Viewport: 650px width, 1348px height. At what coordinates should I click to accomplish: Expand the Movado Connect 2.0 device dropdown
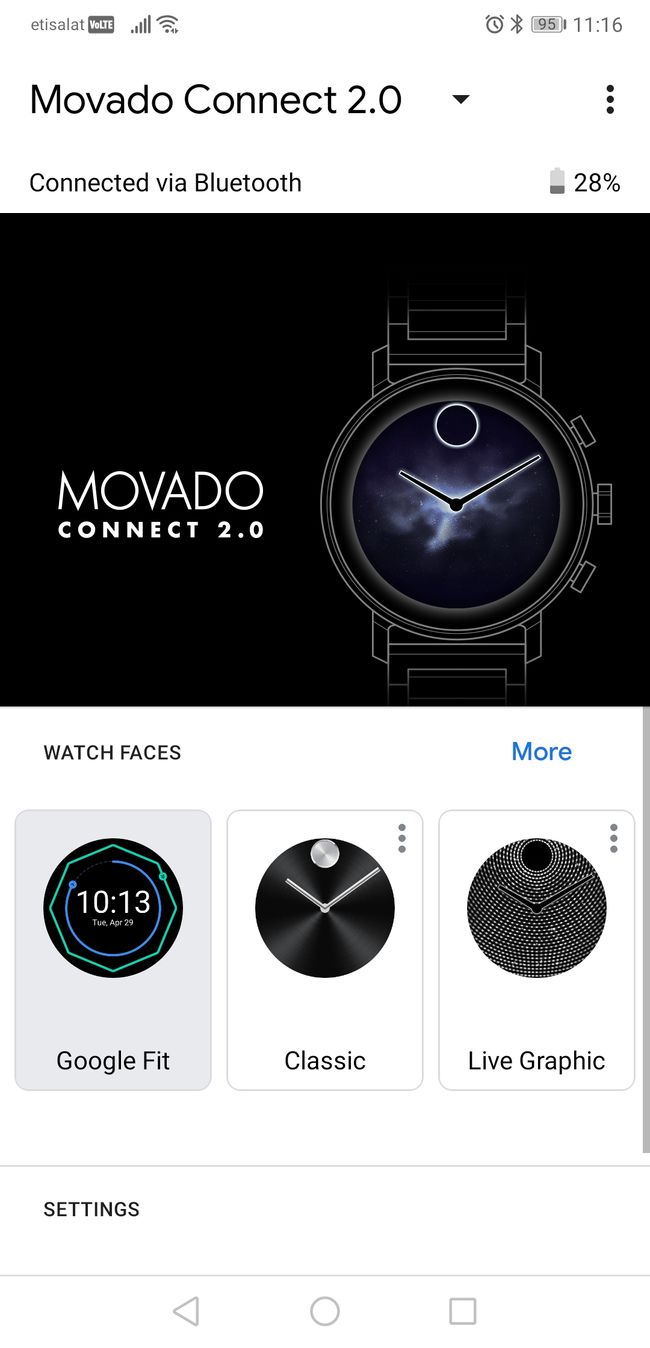[x=460, y=99]
